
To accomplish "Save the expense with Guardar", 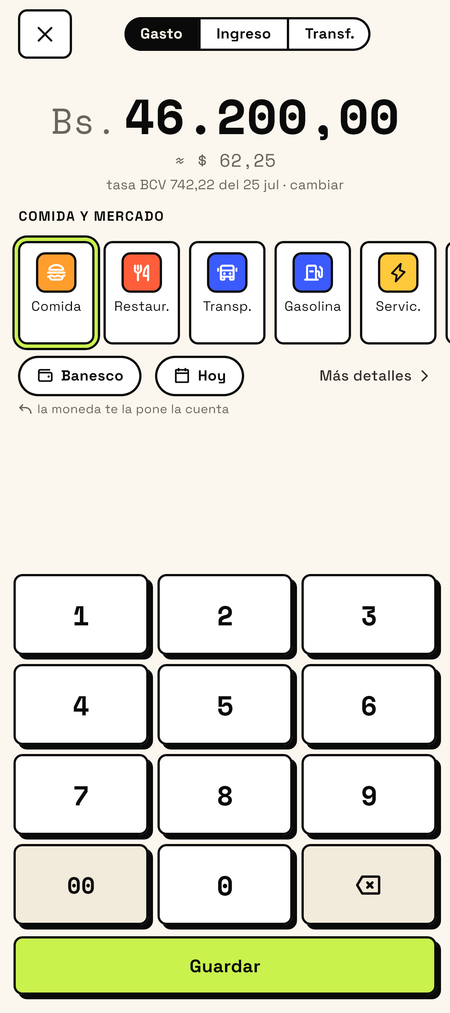I will (x=225, y=966).
